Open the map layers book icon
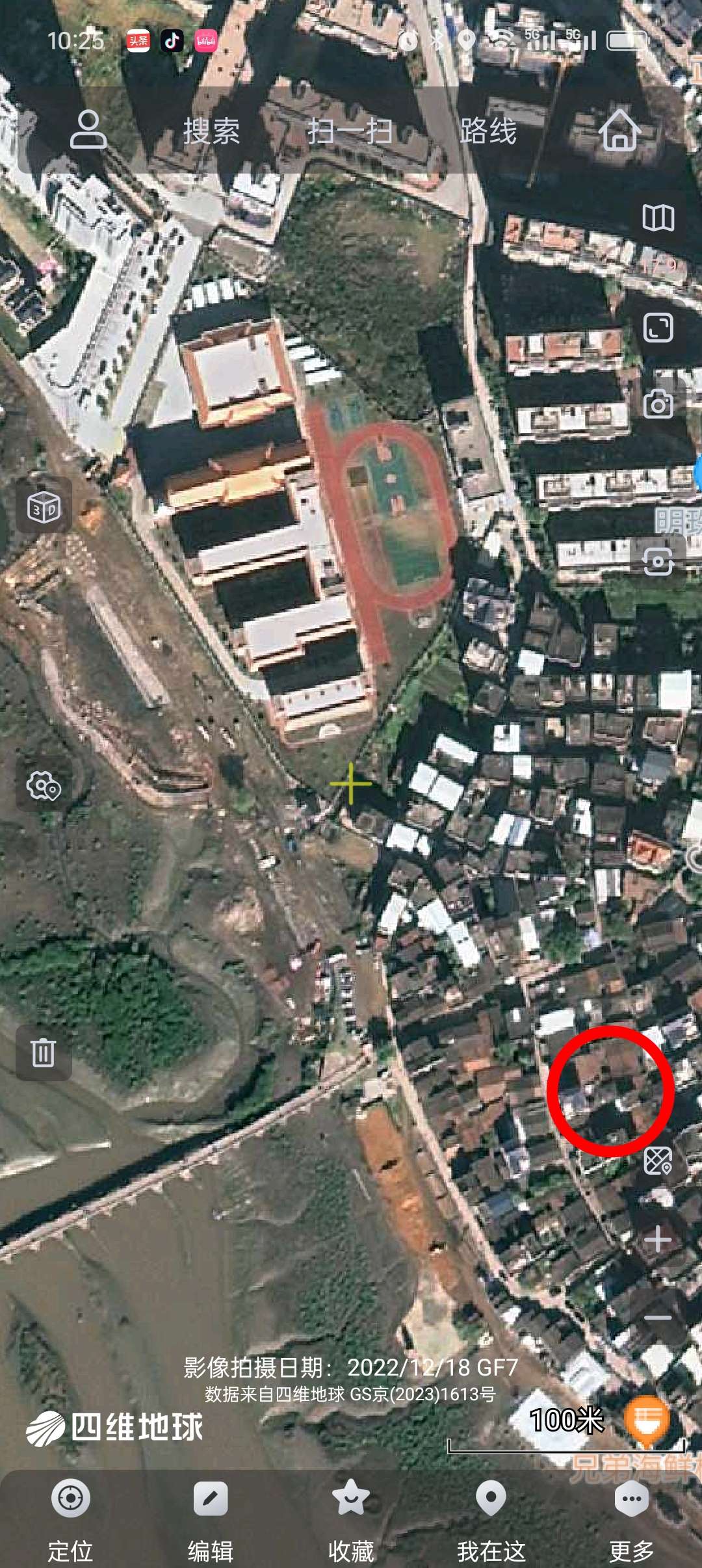The width and height of the screenshot is (702, 1568). [658, 218]
